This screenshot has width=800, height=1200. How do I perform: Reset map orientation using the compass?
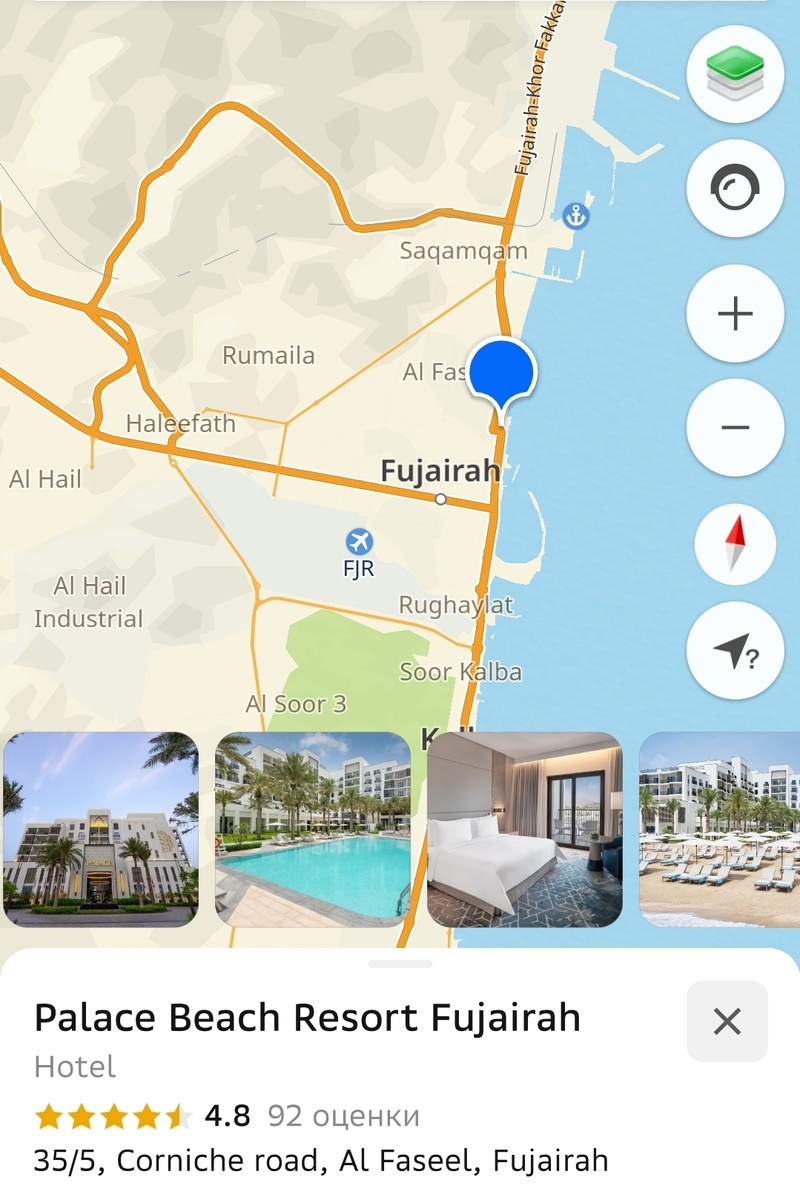click(x=735, y=542)
